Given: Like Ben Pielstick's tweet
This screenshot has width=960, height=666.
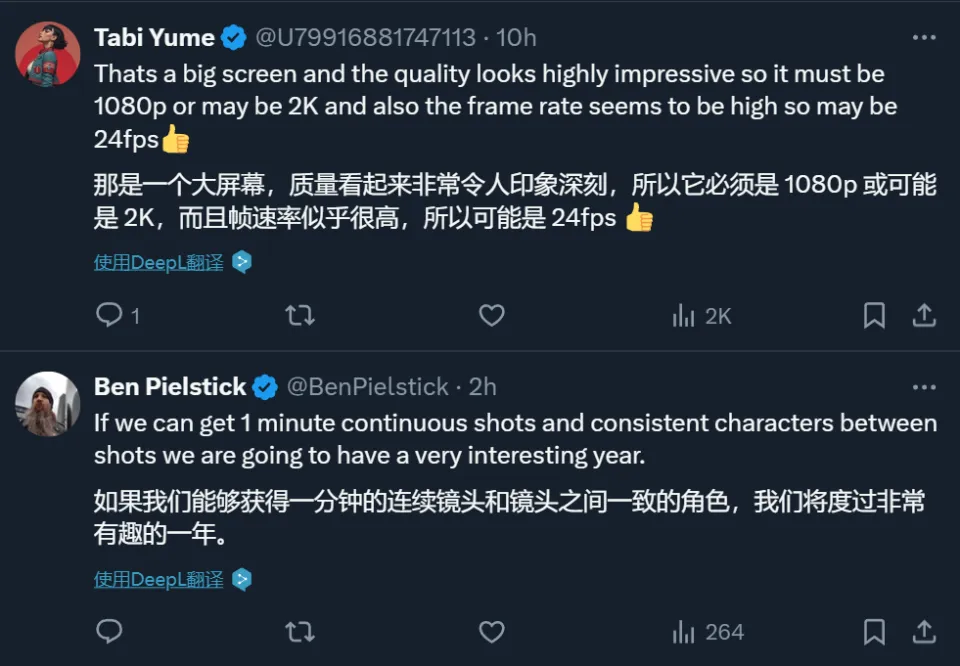Looking at the screenshot, I should (491, 632).
